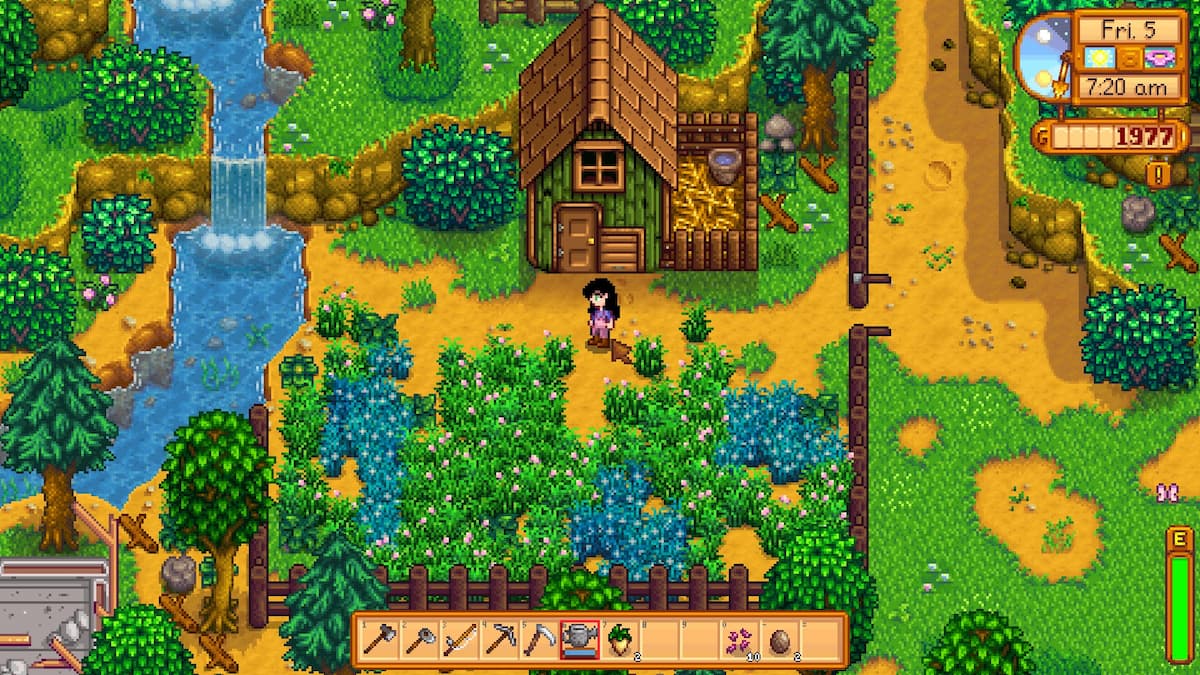Select the parsnip item in the toolbar
The image size is (1200, 675).
tap(620, 640)
